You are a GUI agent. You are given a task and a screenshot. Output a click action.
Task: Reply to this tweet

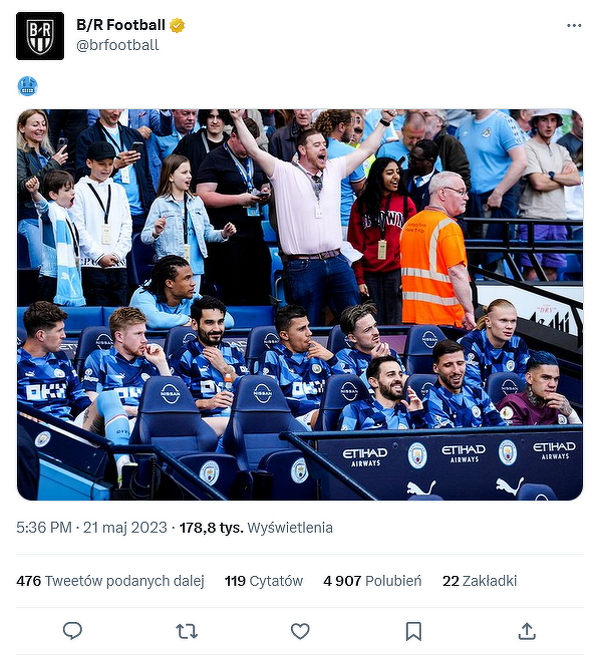[72, 631]
